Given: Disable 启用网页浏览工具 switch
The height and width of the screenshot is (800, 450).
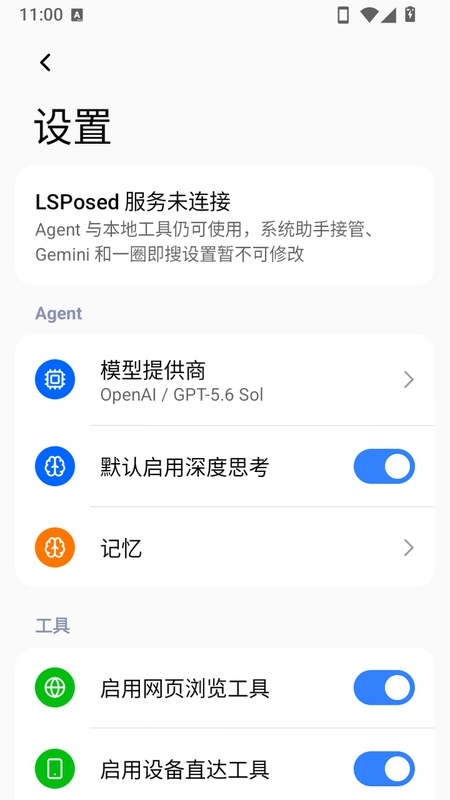Looking at the screenshot, I should click(384, 688).
